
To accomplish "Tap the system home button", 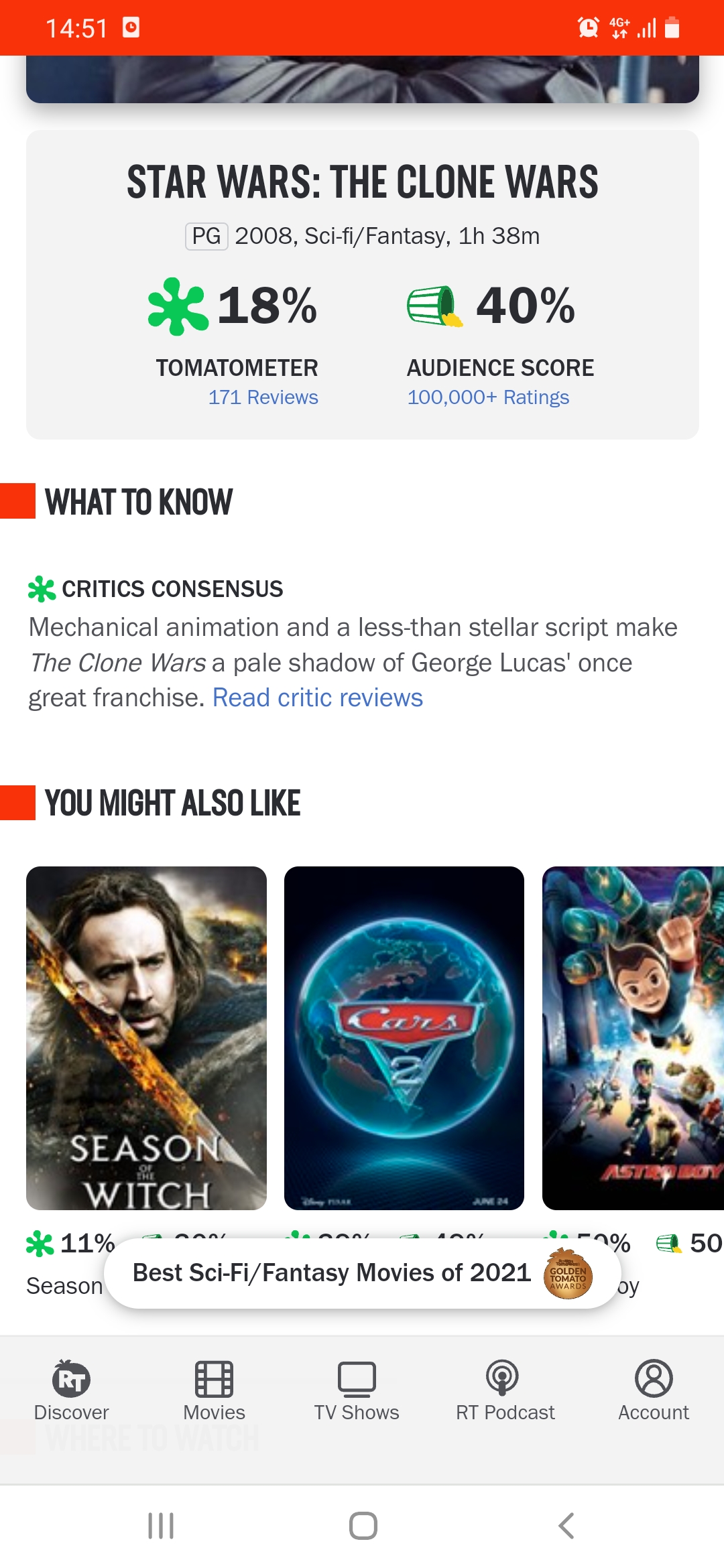I will coord(363,1526).
